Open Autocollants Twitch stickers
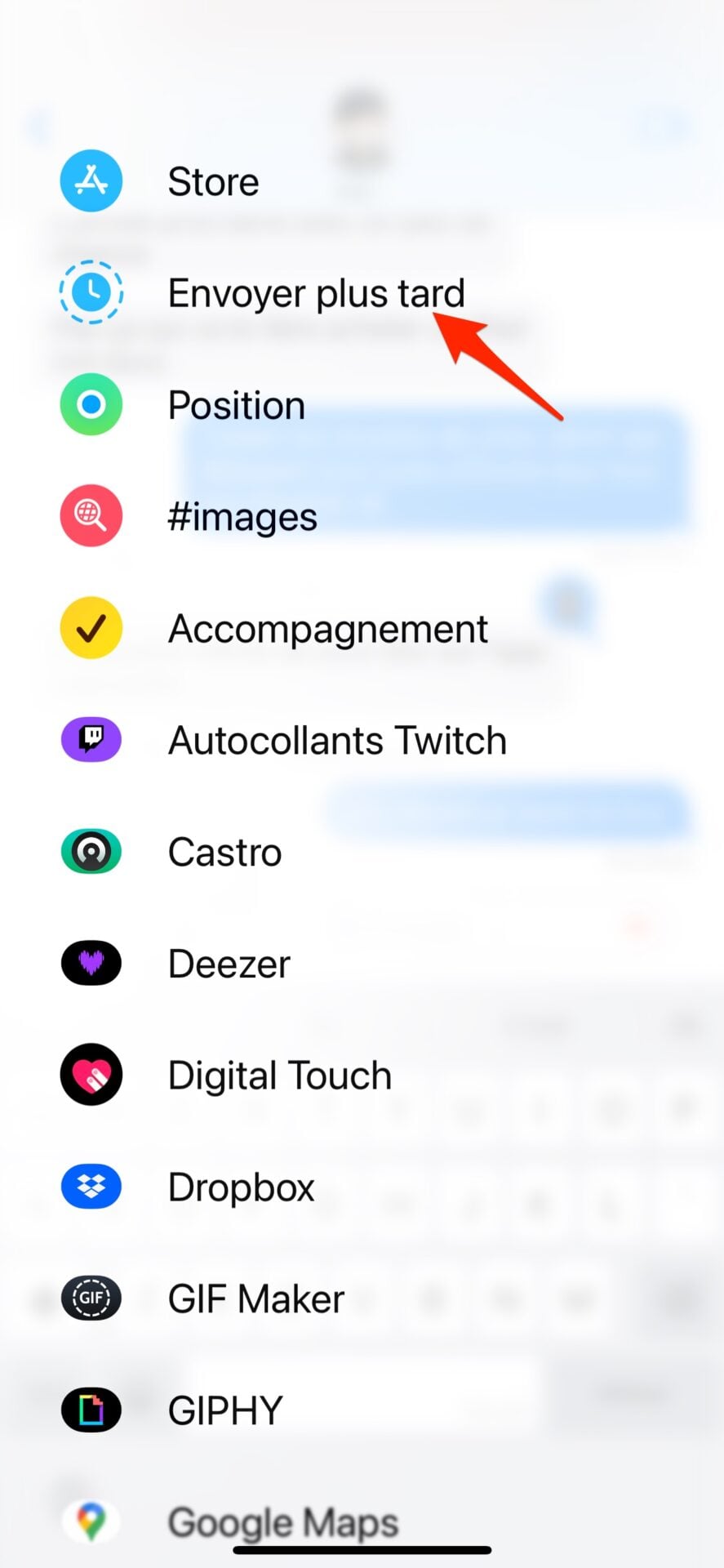 (336, 741)
